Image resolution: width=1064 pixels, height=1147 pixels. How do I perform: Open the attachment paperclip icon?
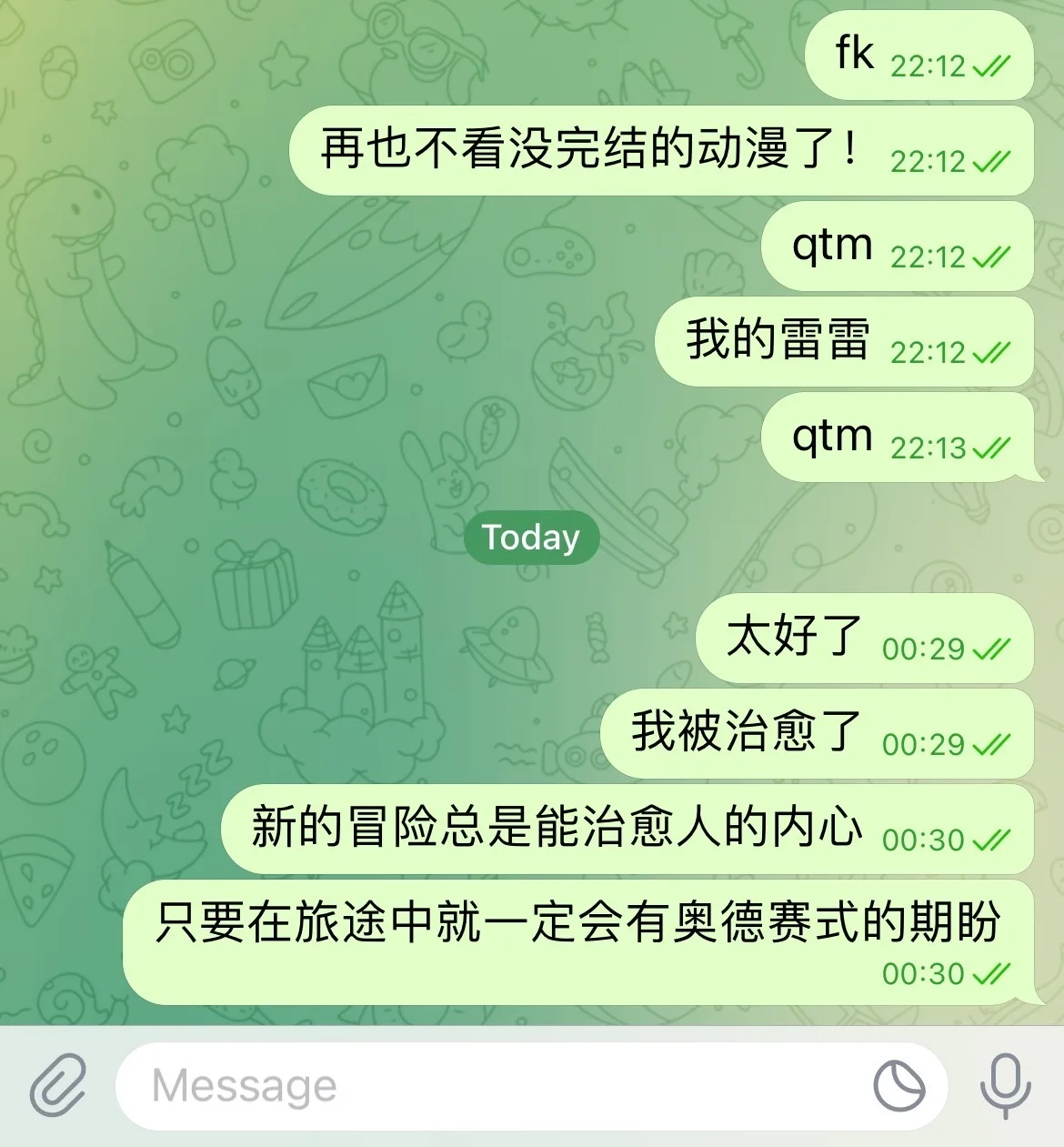point(58,1085)
